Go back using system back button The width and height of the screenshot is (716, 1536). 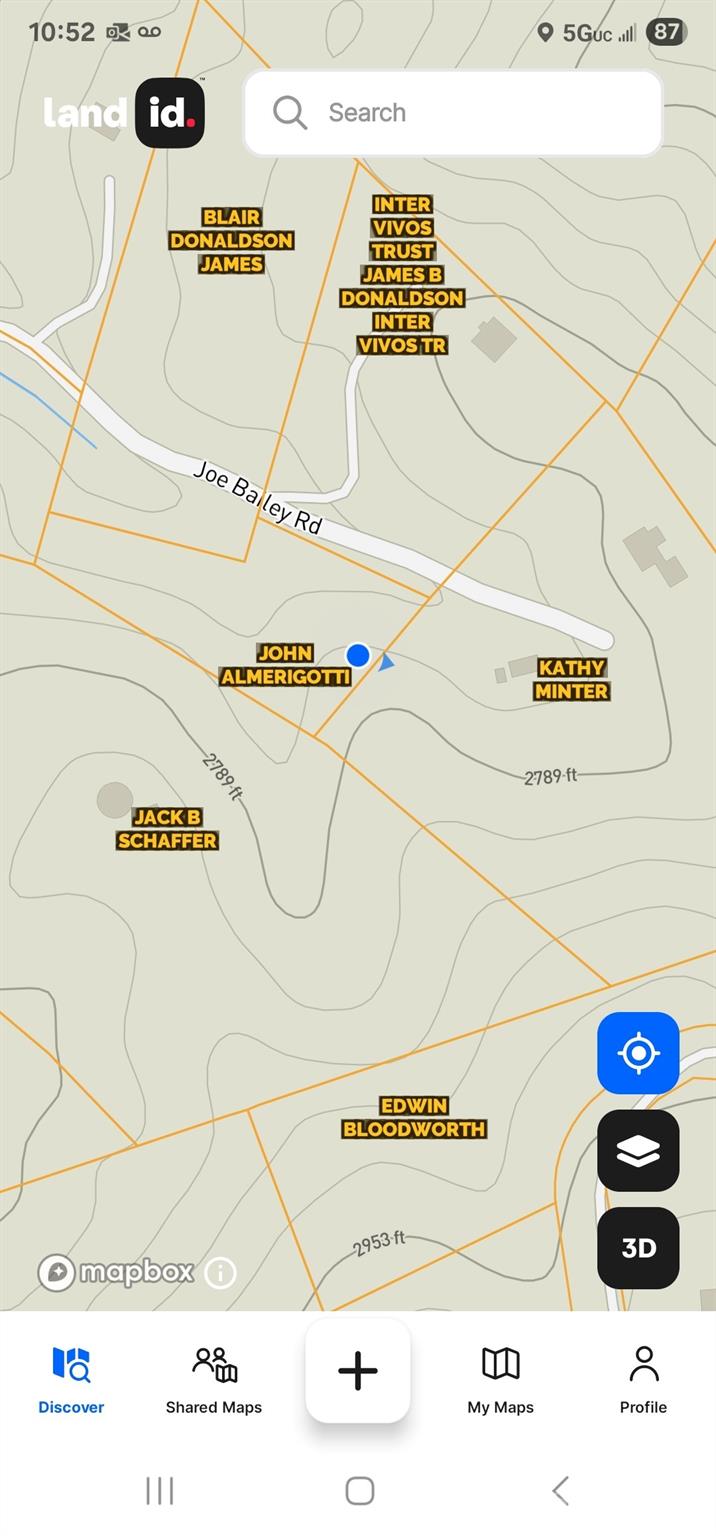pos(560,1490)
